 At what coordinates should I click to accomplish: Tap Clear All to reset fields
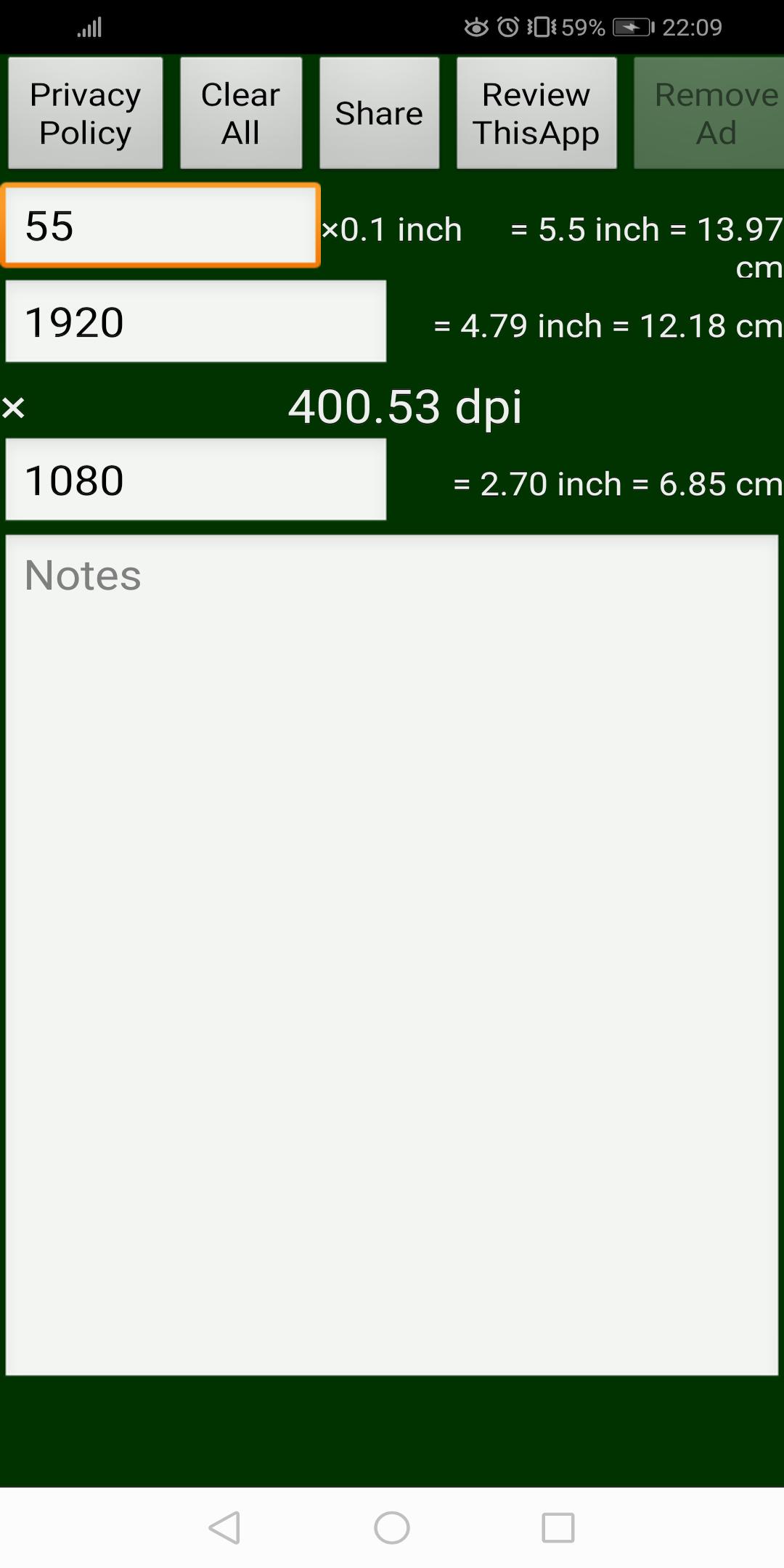[241, 113]
